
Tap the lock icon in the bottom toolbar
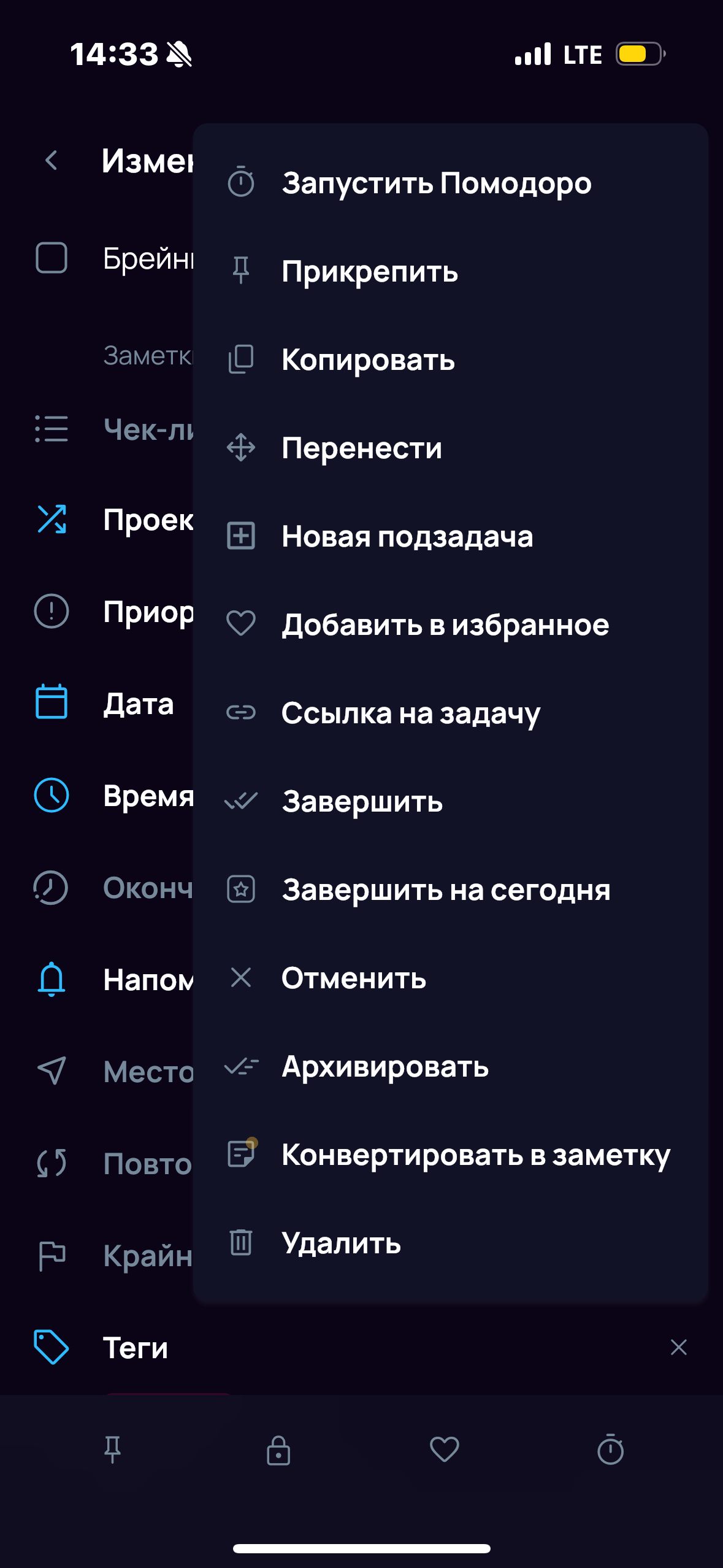coord(278,1450)
